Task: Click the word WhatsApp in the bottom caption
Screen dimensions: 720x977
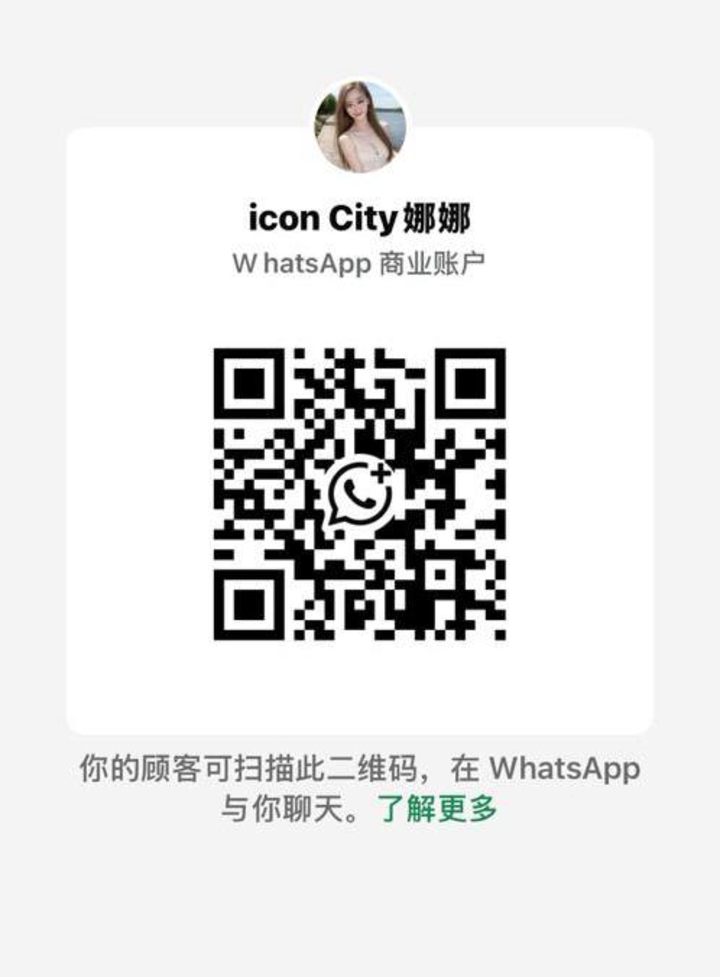Action: pos(564,770)
